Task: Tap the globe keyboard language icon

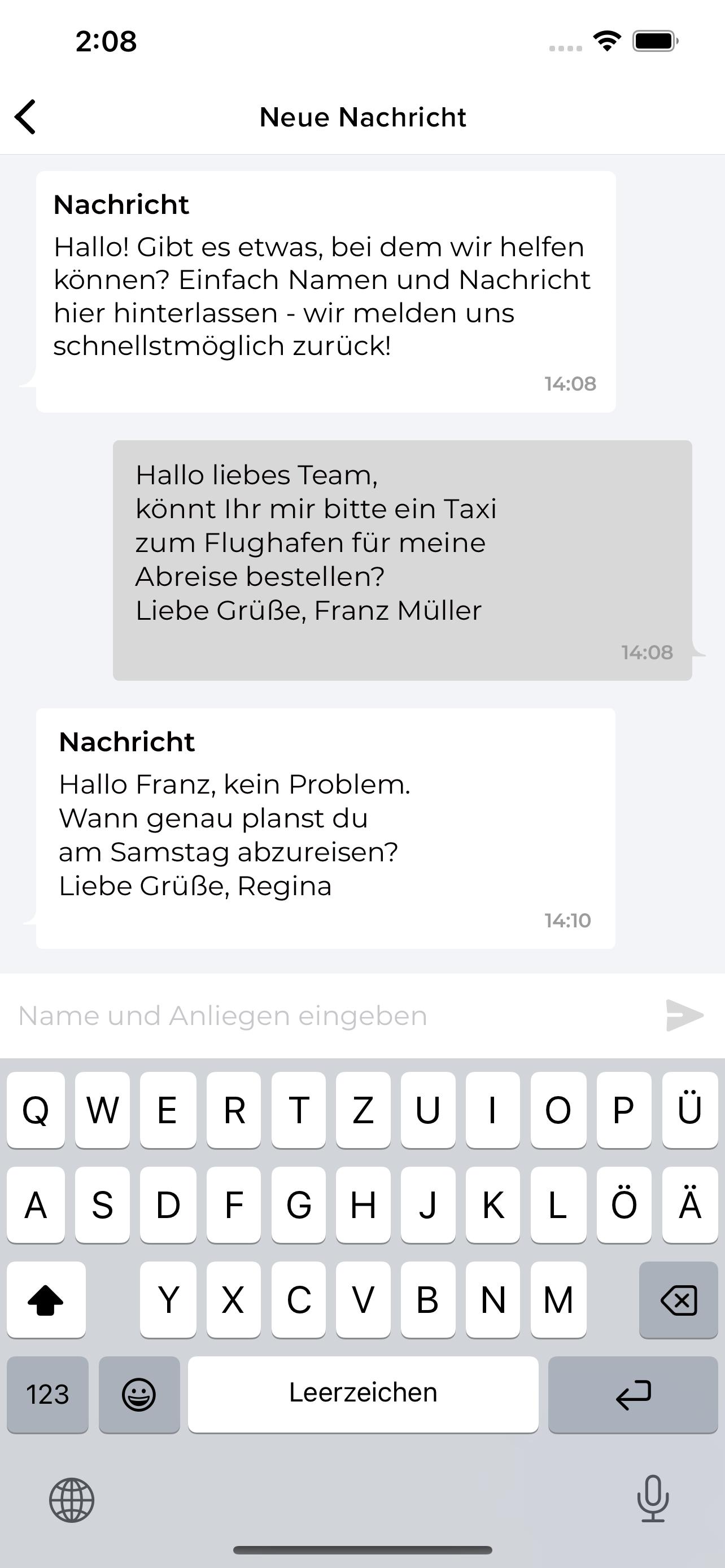Action: tap(72, 1500)
